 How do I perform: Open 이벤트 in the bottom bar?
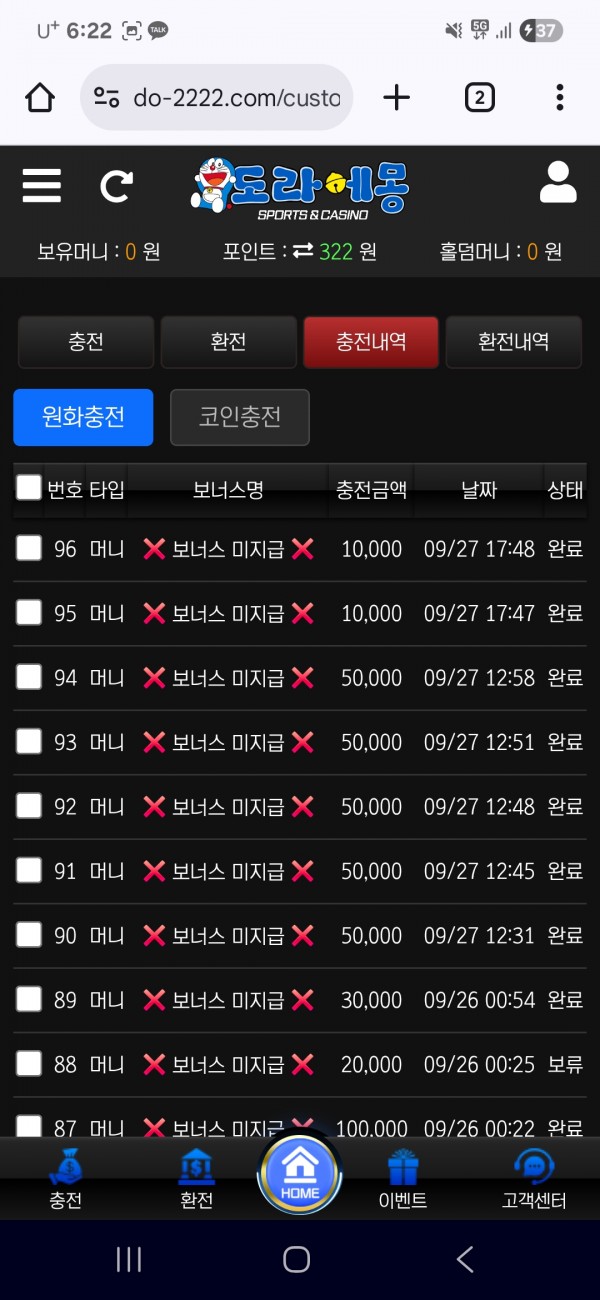(x=403, y=1180)
